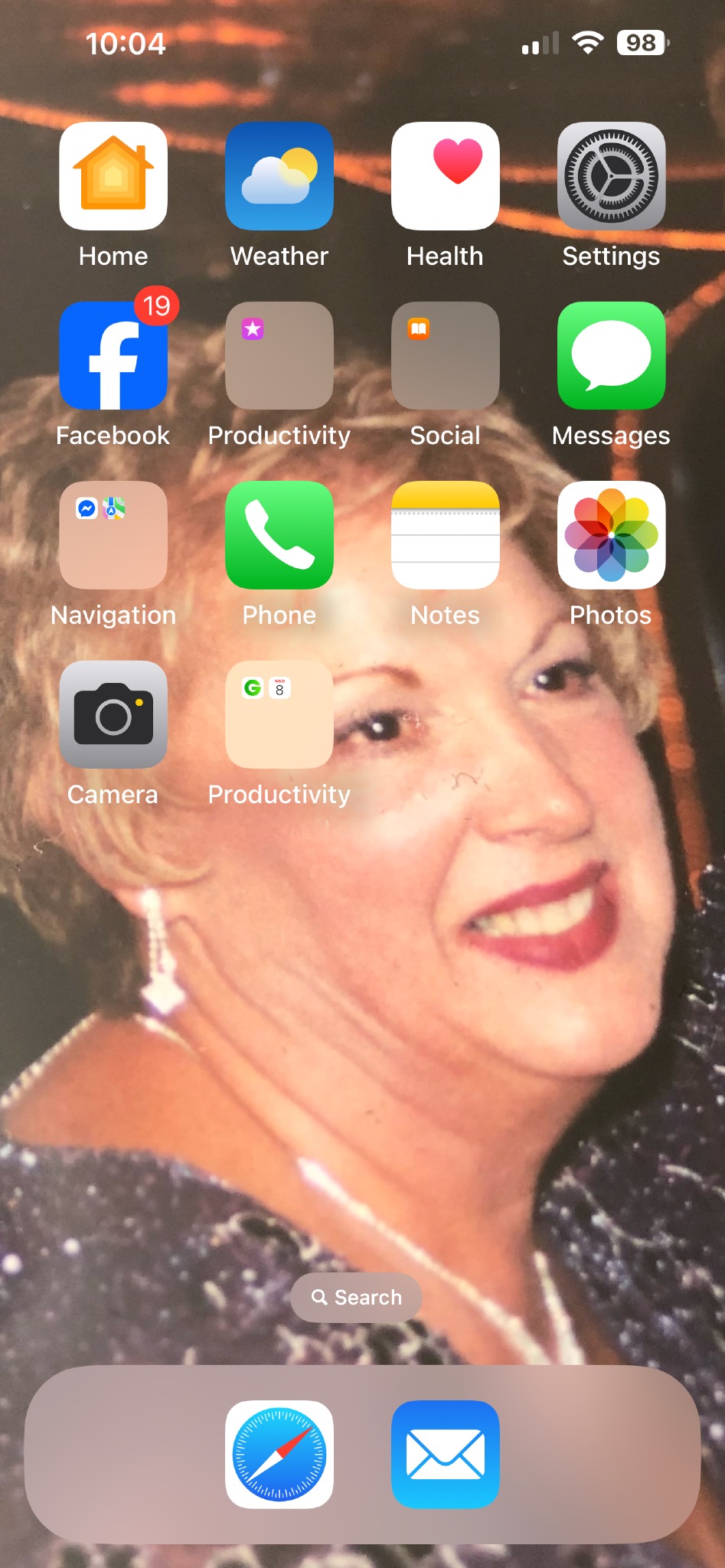725x1568 pixels.
Task: Open the Messages app
Action: pos(611,356)
